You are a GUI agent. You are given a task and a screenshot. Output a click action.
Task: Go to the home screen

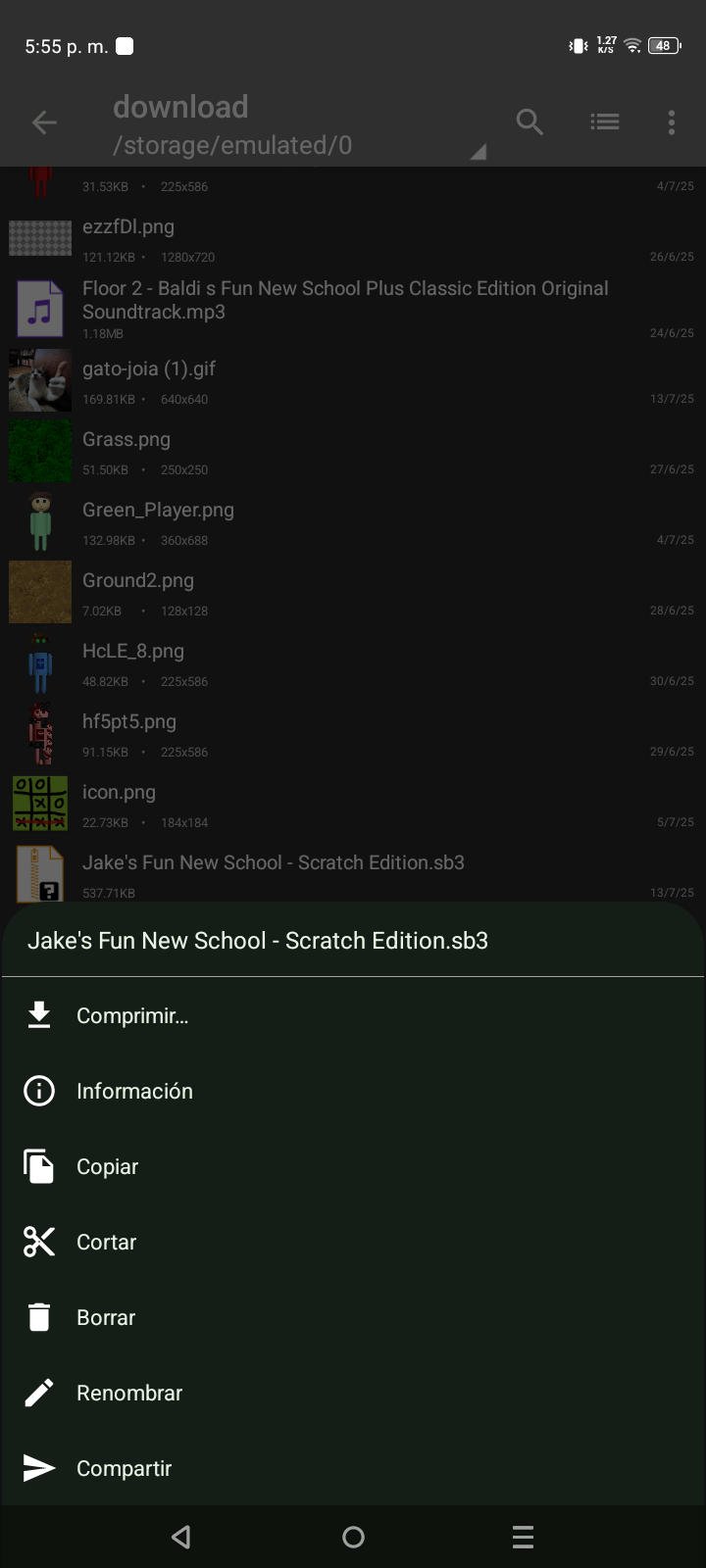pos(353,1537)
